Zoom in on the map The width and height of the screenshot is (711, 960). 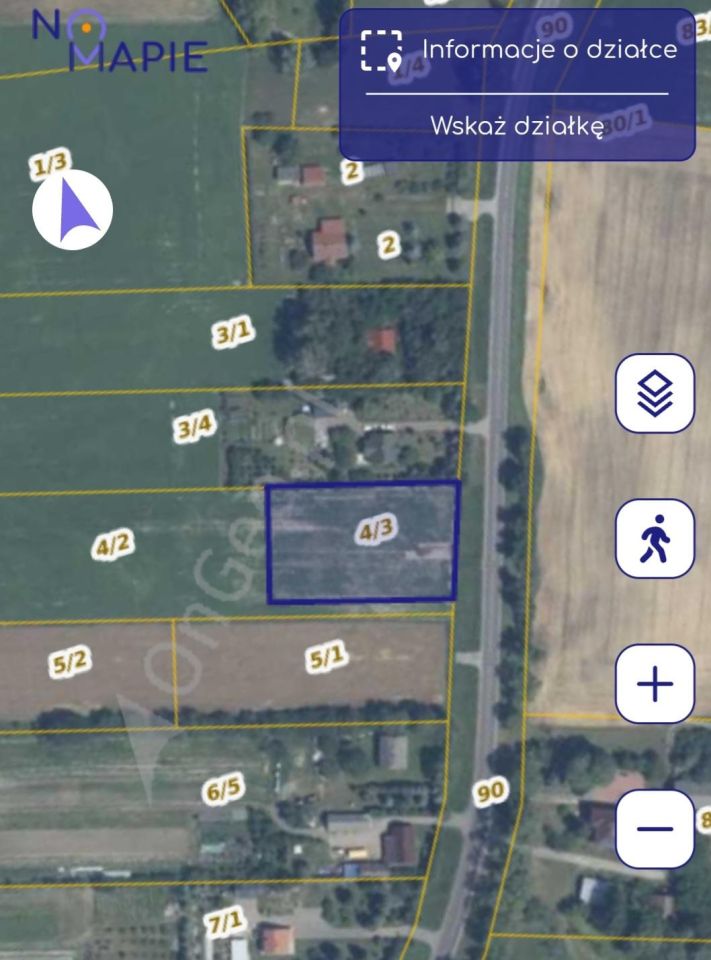(655, 685)
